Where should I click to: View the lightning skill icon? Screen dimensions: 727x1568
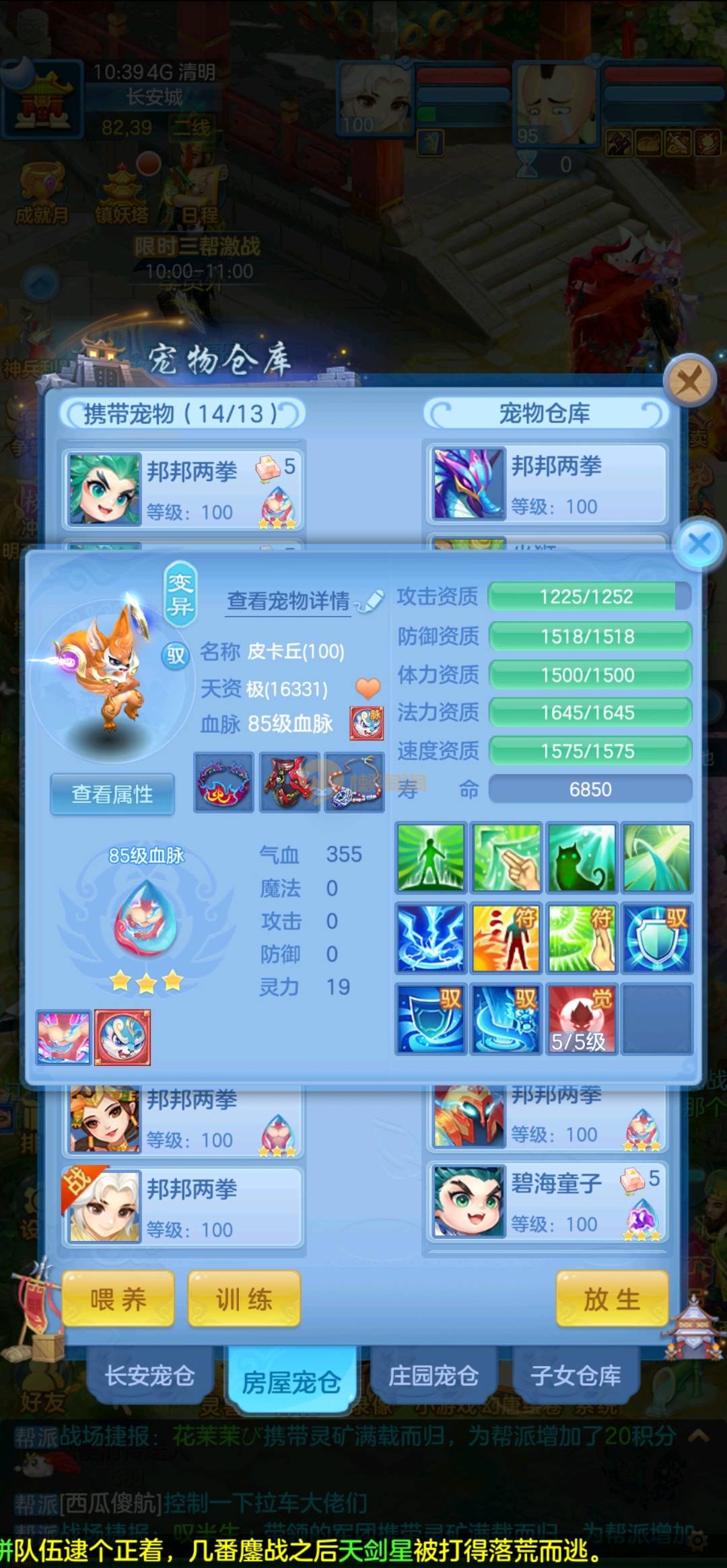coord(431,938)
